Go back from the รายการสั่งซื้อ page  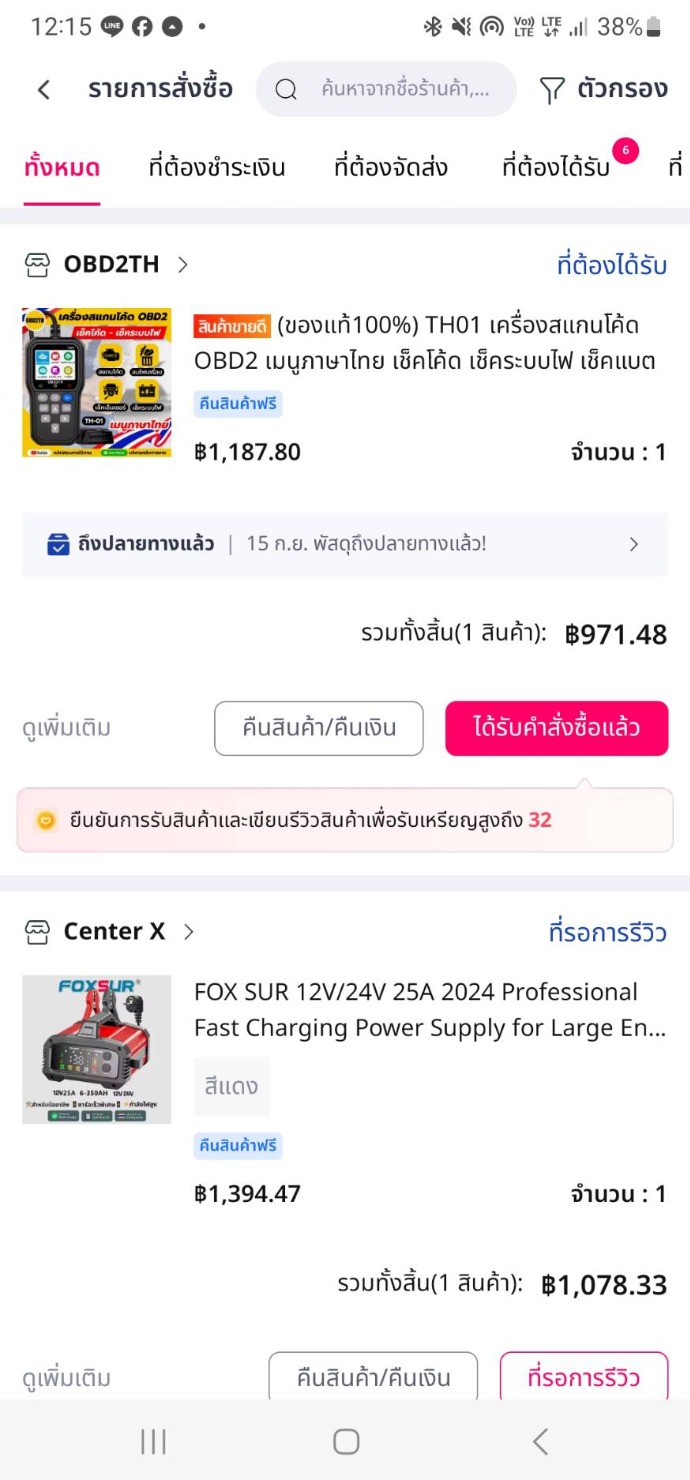pos(44,90)
